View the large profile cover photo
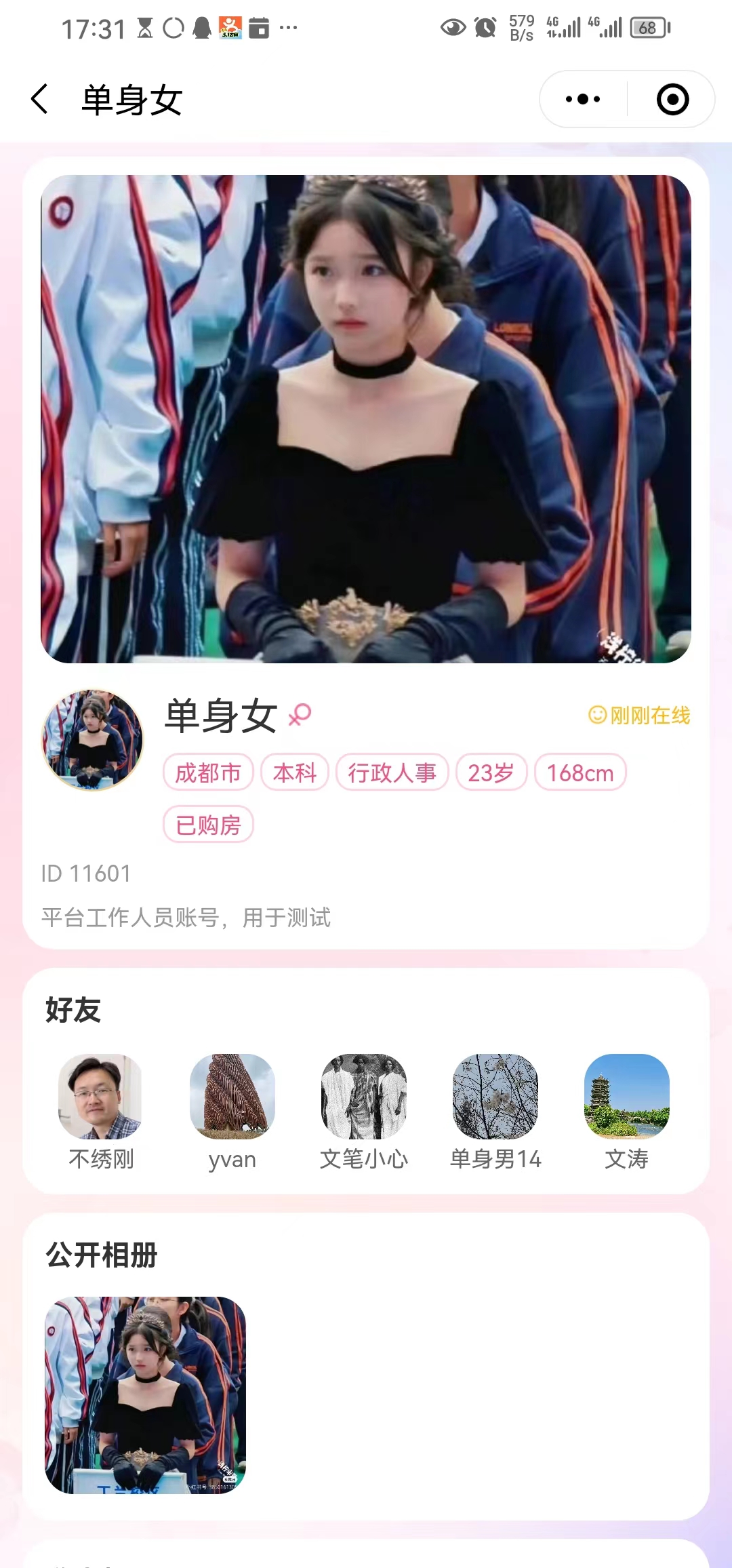This screenshot has width=732, height=1568. [366, 418]
